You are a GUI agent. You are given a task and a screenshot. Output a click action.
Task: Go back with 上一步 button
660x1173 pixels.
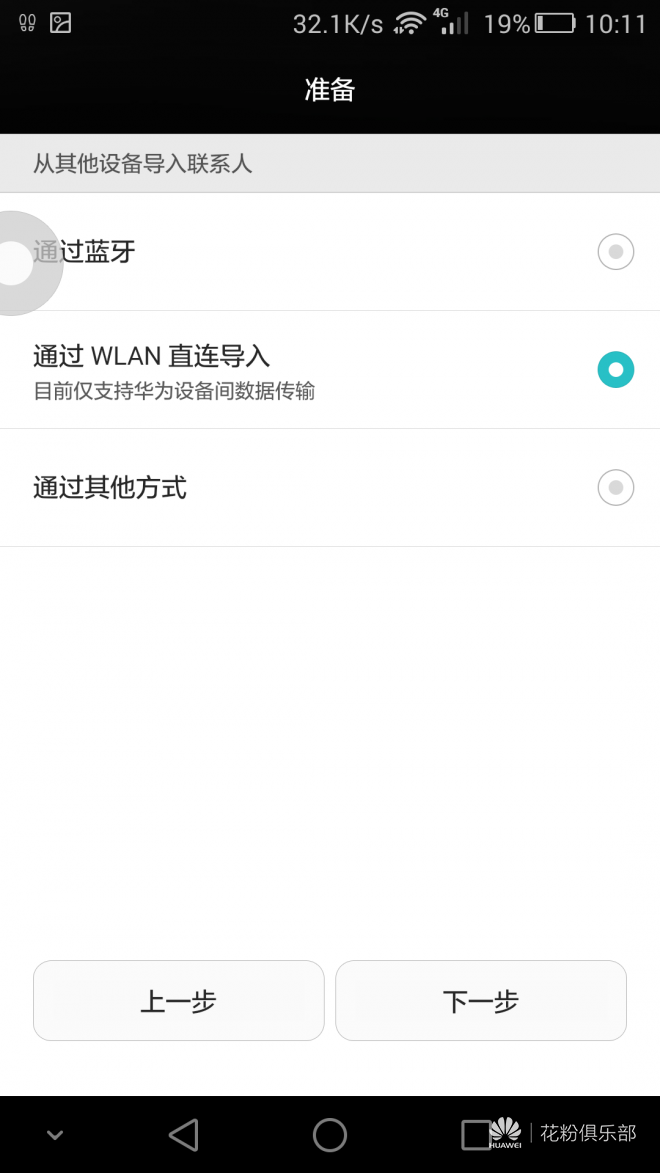pyautogui.click(x=178, y=1001)
